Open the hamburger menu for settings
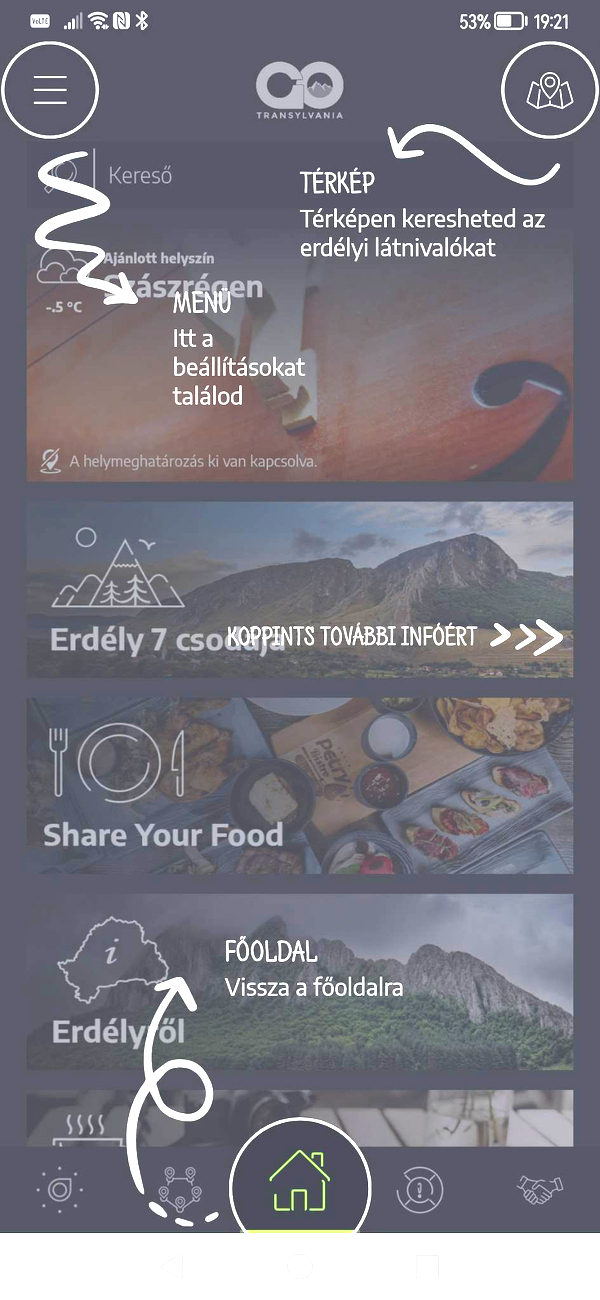Viewport: 600px width, 1300px height. pos(50,90)
